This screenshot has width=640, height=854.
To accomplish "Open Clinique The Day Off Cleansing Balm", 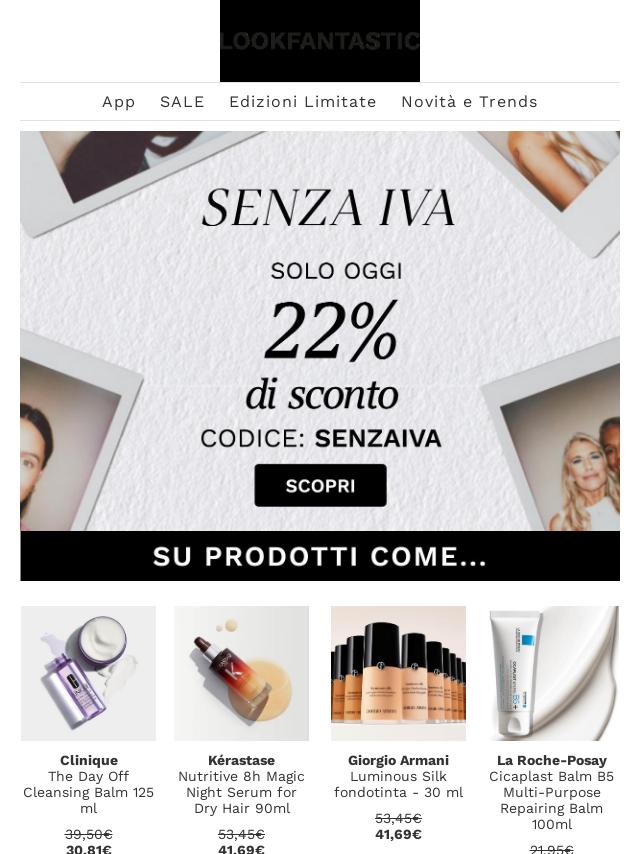I will (x=88, y=673).
